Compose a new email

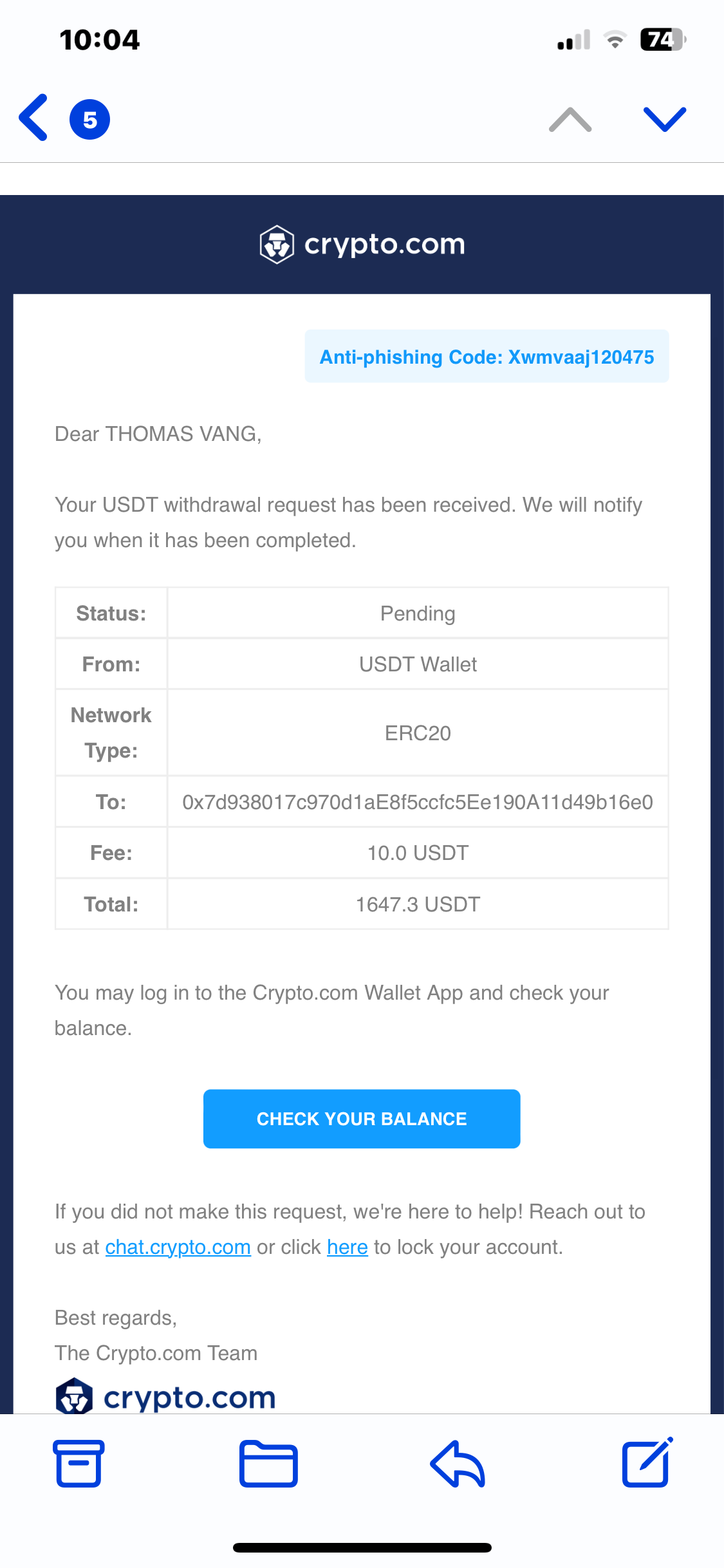click(647, 1462)
